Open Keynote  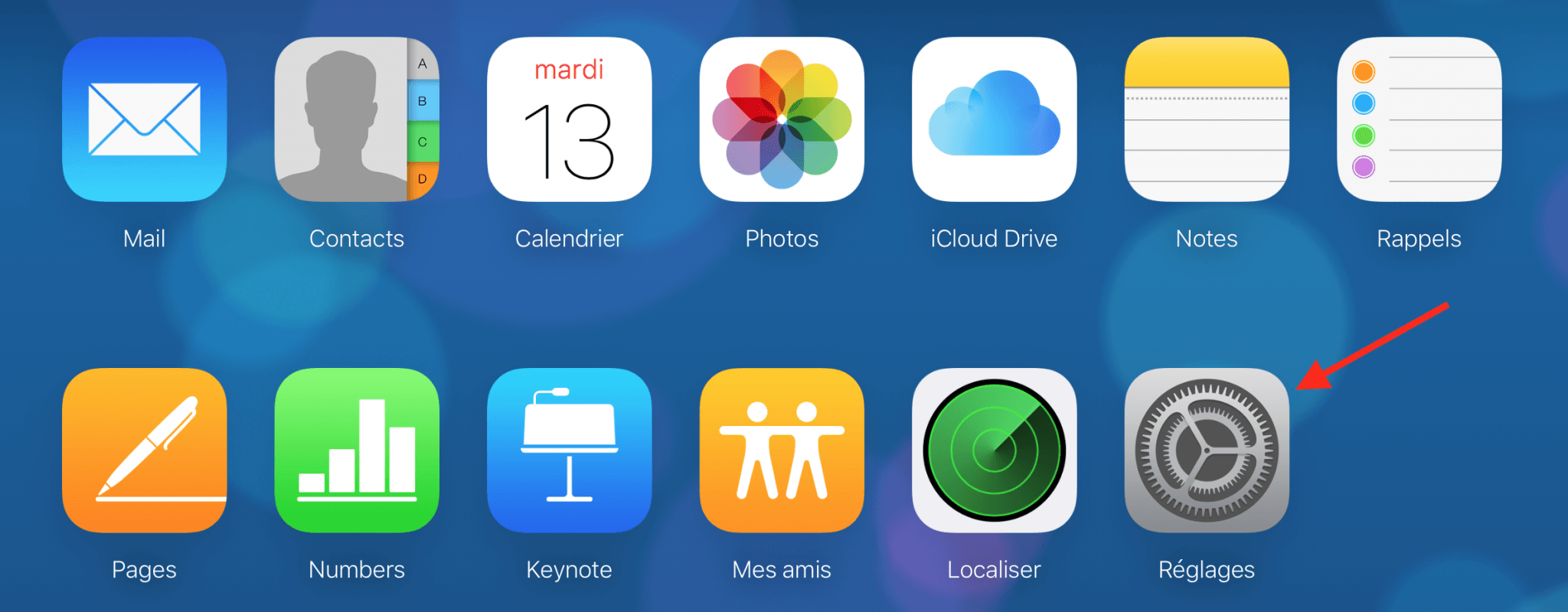pos(569,451)
